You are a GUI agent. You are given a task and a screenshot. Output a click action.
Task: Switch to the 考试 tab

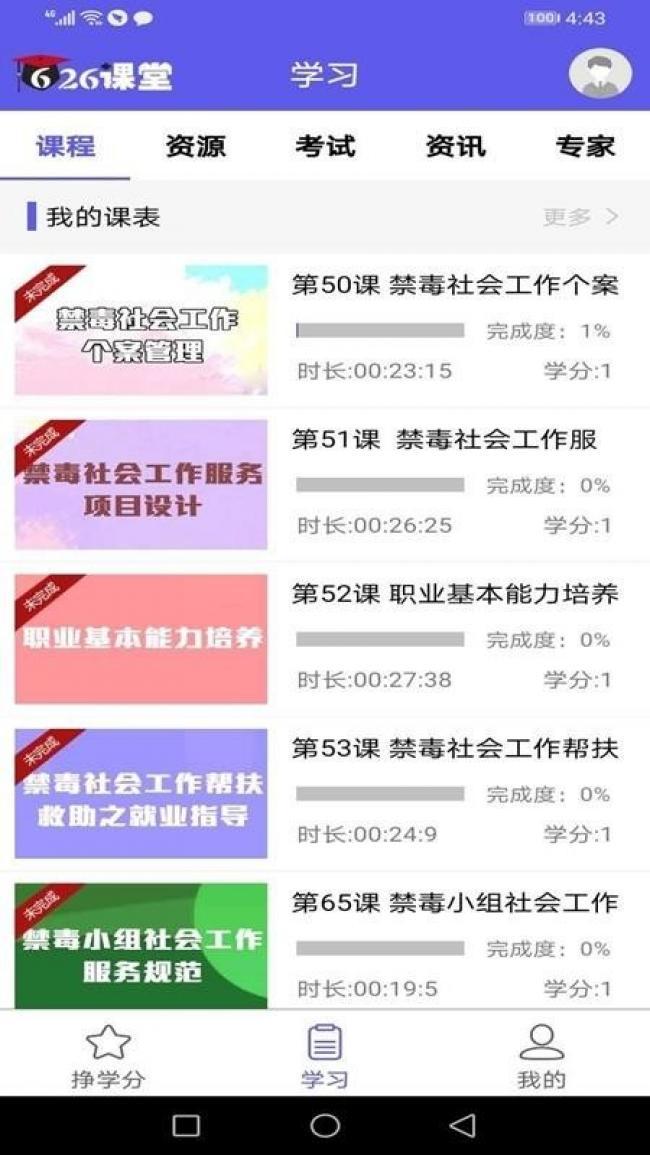click(325, 146)
